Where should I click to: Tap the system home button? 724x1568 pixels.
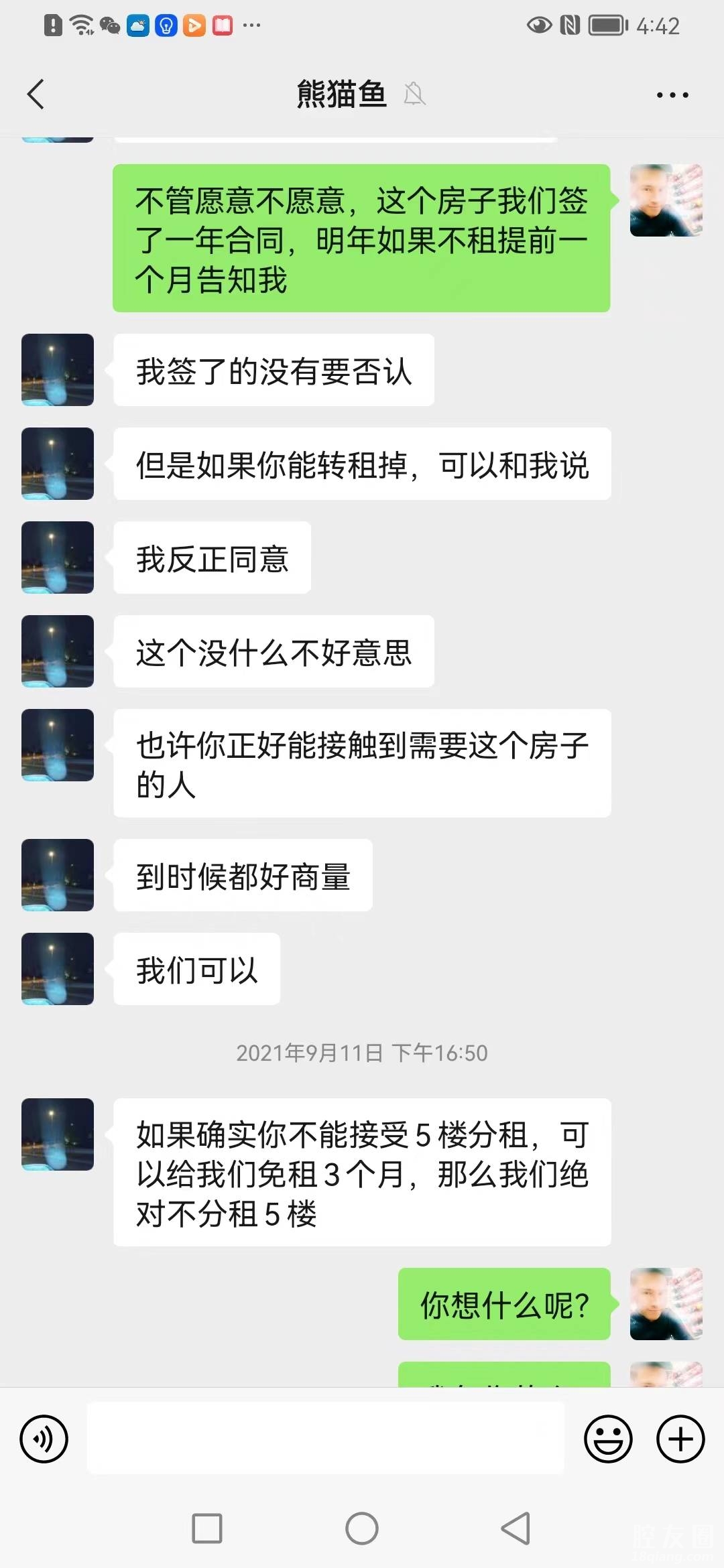click(362, 1528)
